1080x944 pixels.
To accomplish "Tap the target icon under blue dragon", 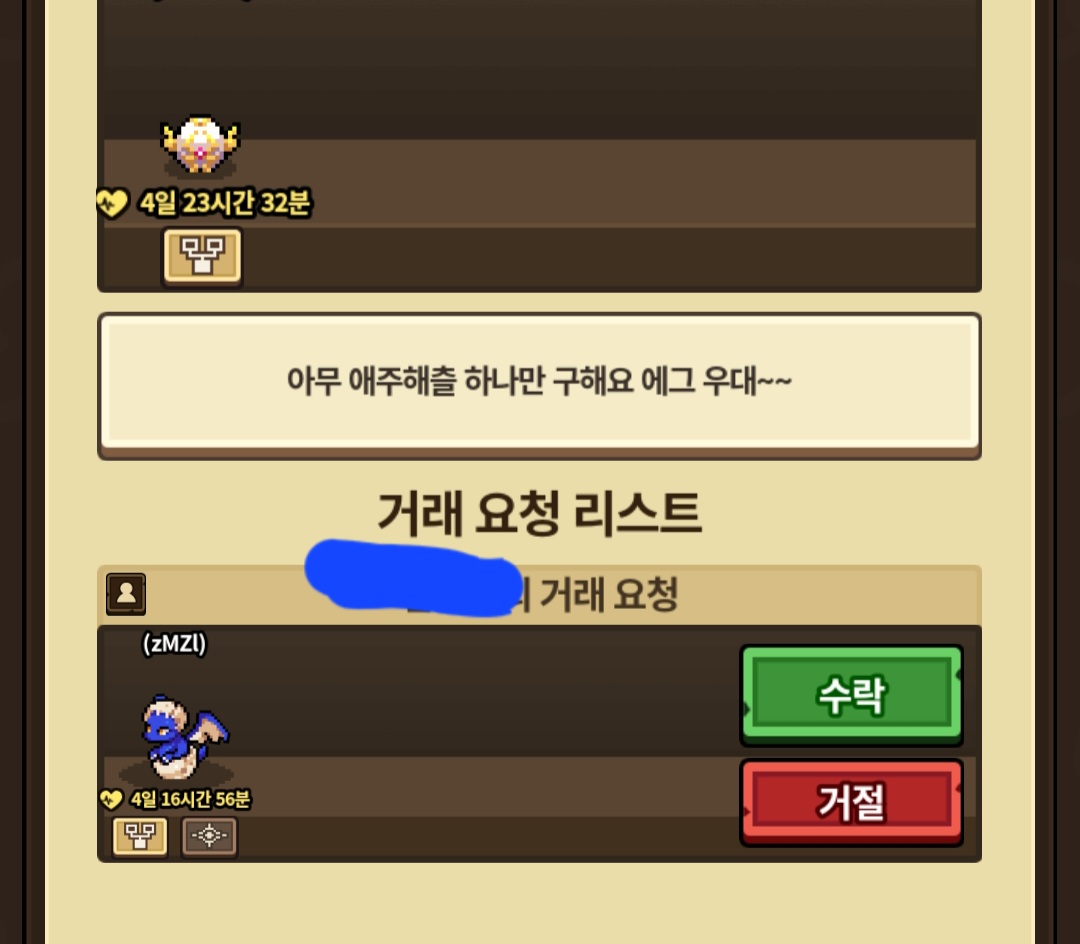I will click(x=209, y=836).
